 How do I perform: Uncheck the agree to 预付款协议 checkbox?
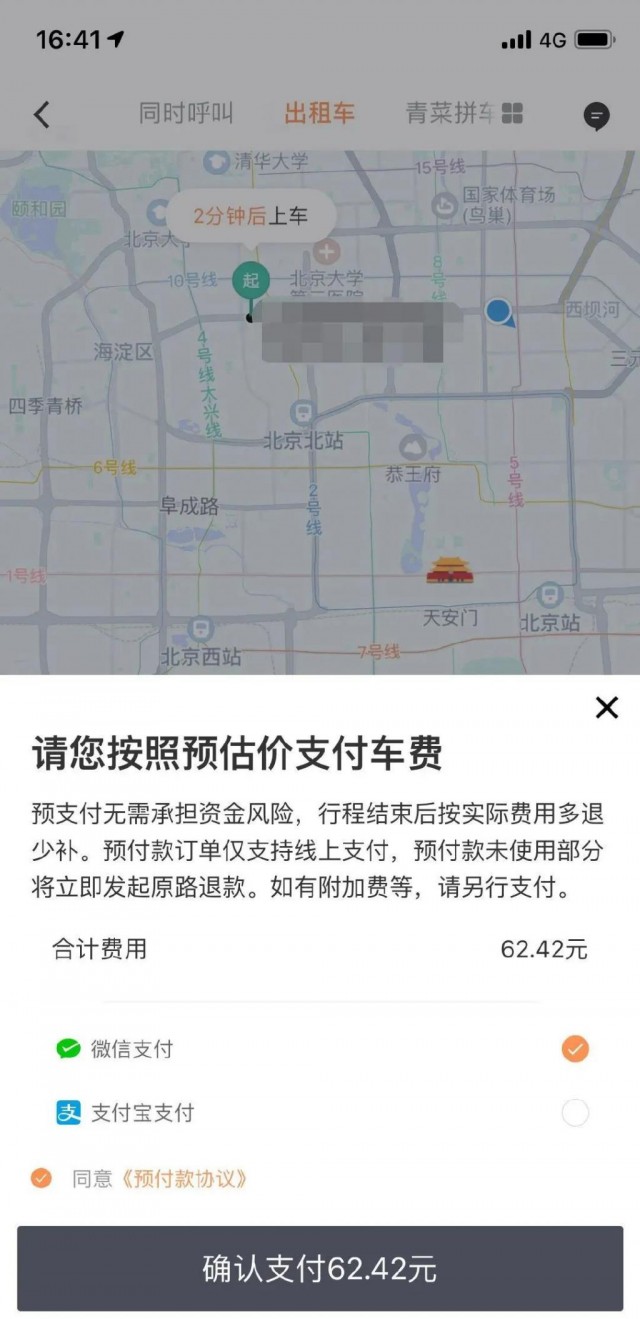41,1178
